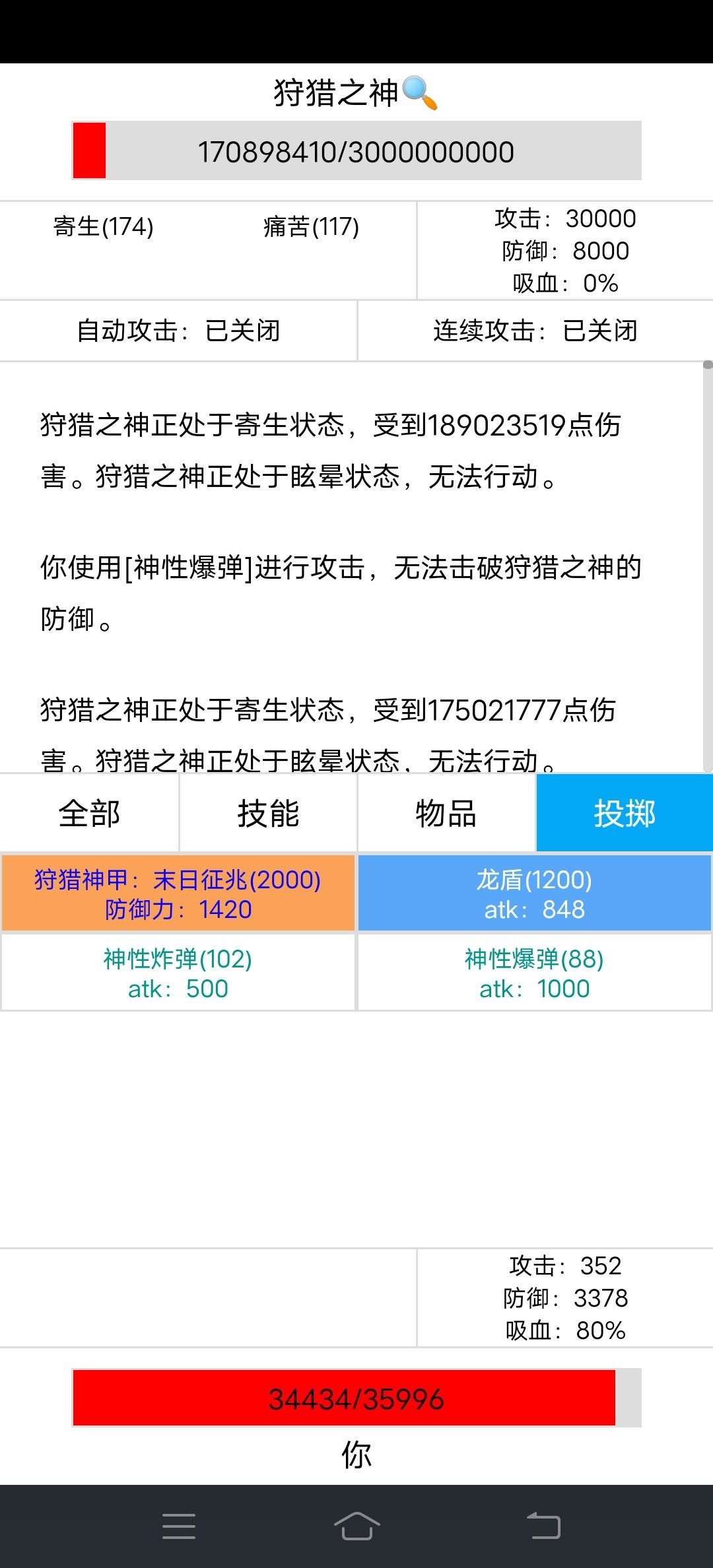Open the 物品 items tab
Image resolution: width=713 pixels, height=1568 pixels.
coord(446,814)
